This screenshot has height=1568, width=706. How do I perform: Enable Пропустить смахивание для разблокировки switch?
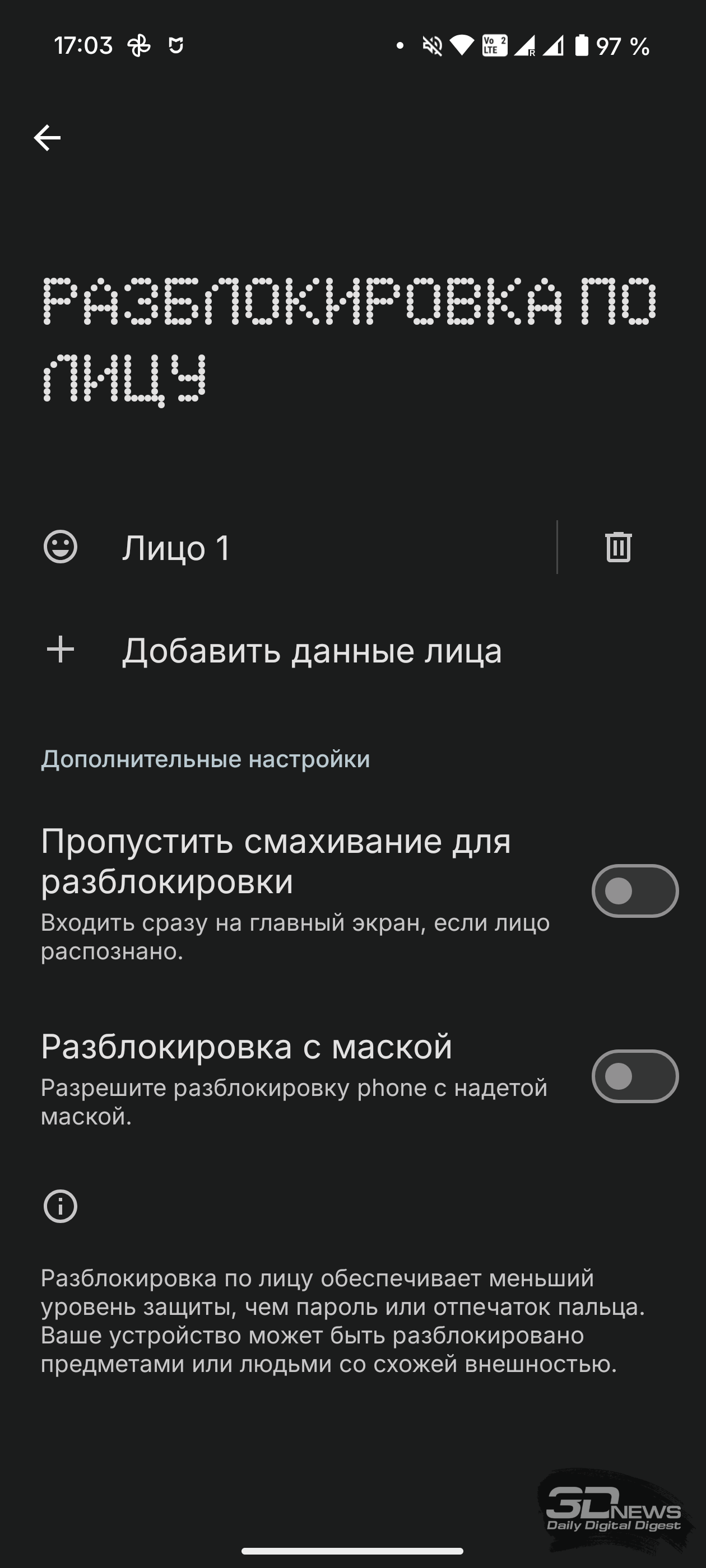[x=635, y=891]
